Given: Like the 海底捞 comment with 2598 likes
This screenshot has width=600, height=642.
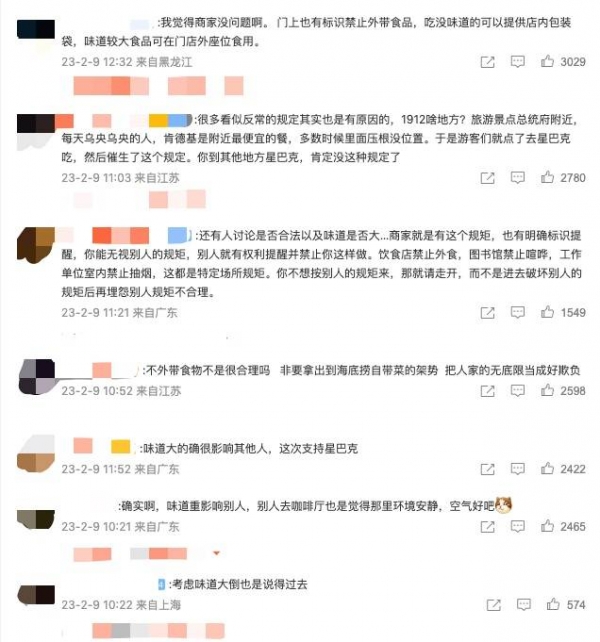Looking at the screenshot, I should pyautogui.click(x=548, y=391).
